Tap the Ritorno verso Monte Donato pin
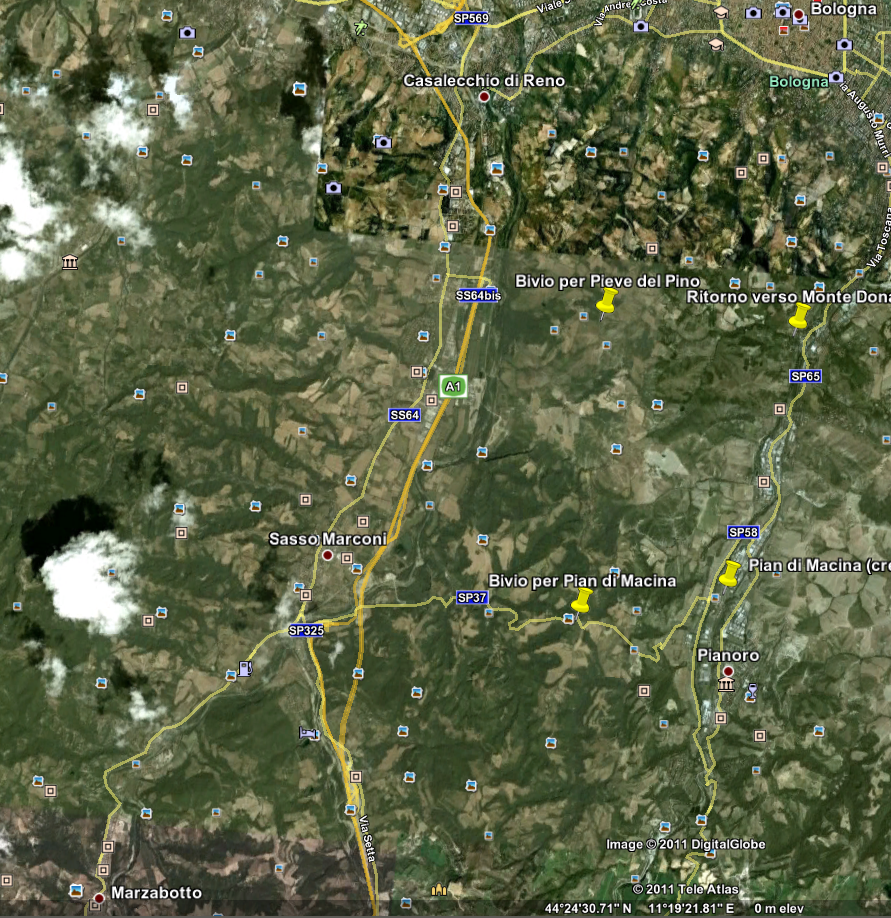The height and width of the screenshot is (918, 891). pyautogui.click(x=799, y=316)
